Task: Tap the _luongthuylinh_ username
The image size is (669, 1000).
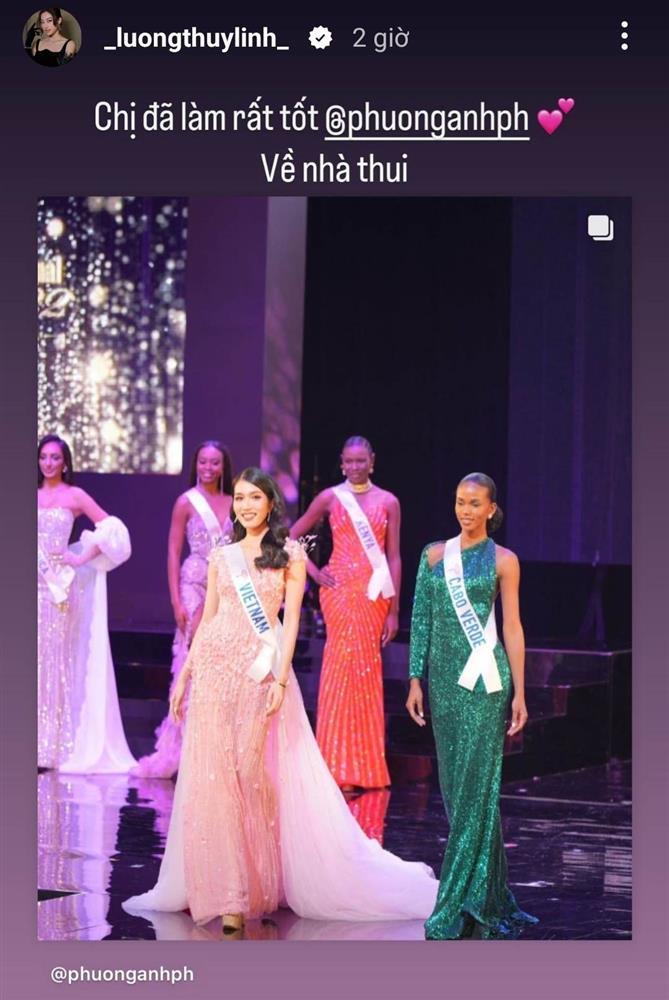Action: pyautogui.click(x=196, y=39)
